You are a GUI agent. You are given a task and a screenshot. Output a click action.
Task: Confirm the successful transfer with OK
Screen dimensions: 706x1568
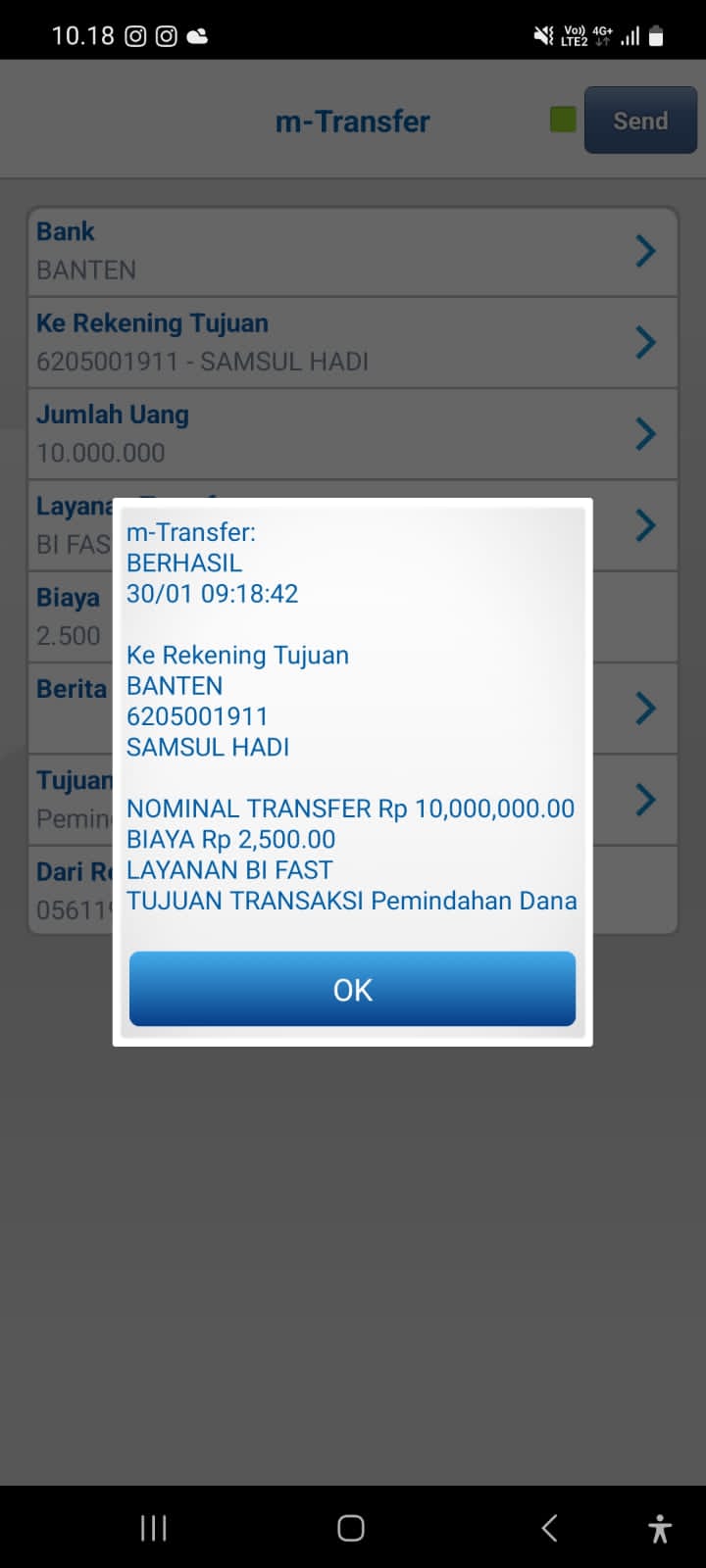(x=352, y=989)
